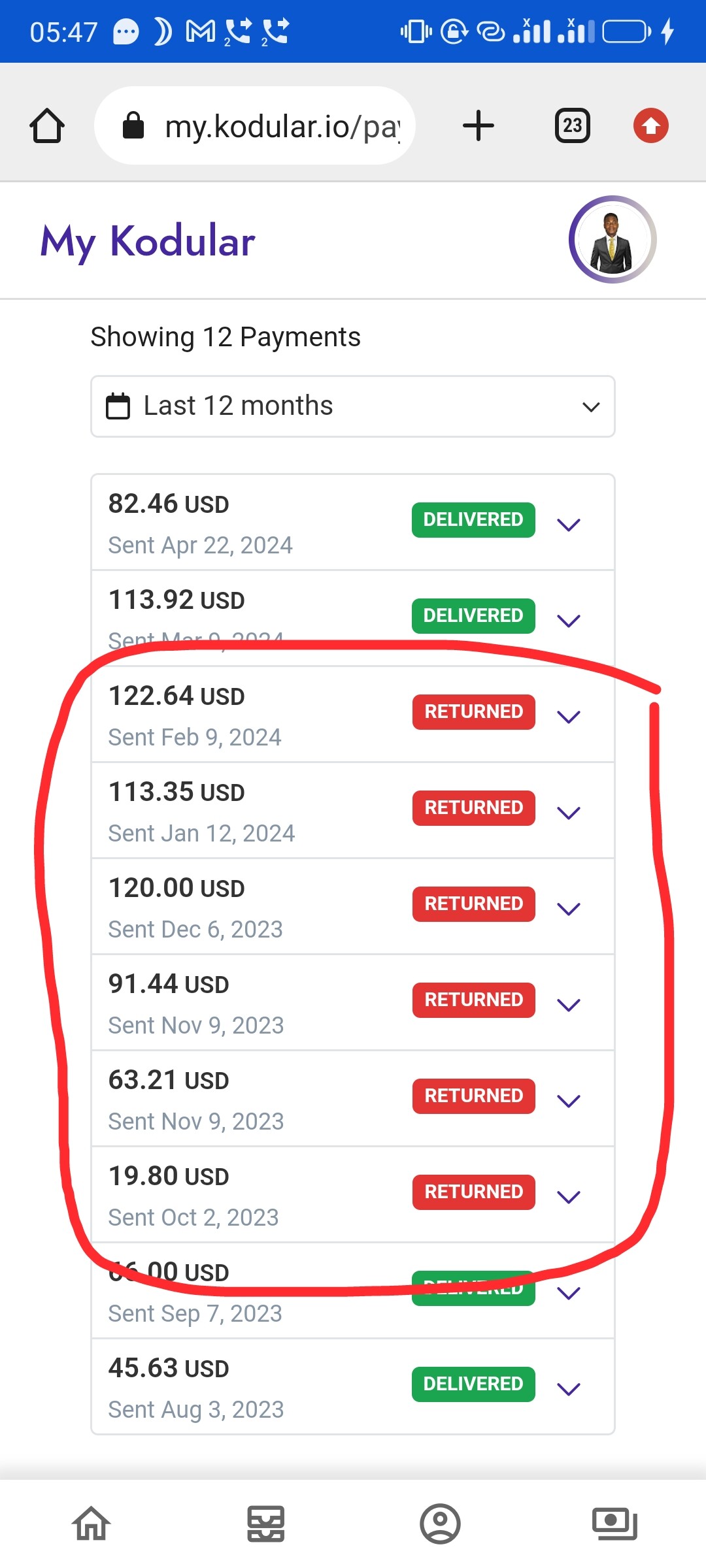The height and width of the screenshot is (1568, 706).
Task: Open the browser home page icon
Action: [x=46, y=125]
